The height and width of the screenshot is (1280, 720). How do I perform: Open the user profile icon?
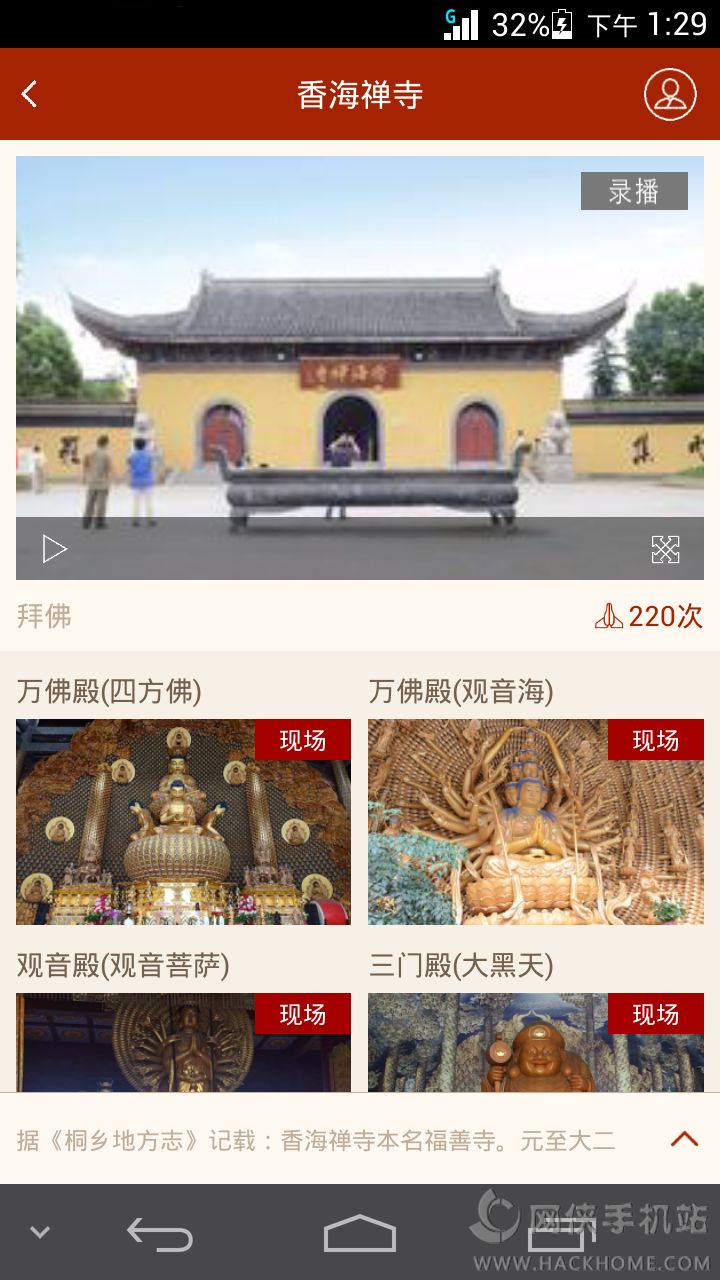pyautogui.click(x=669, y=95)
